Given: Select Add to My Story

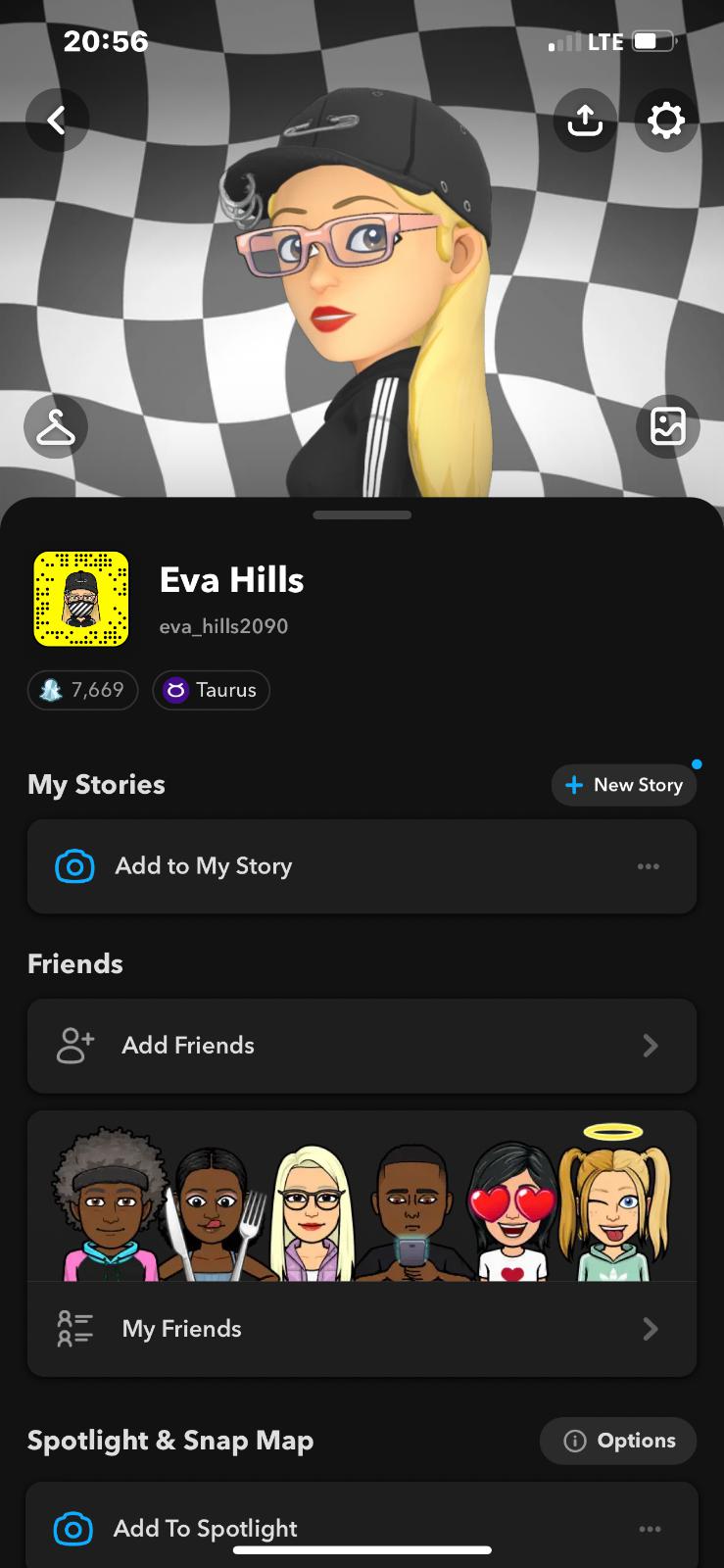Looking at the screenshot, I should [204, 866].
